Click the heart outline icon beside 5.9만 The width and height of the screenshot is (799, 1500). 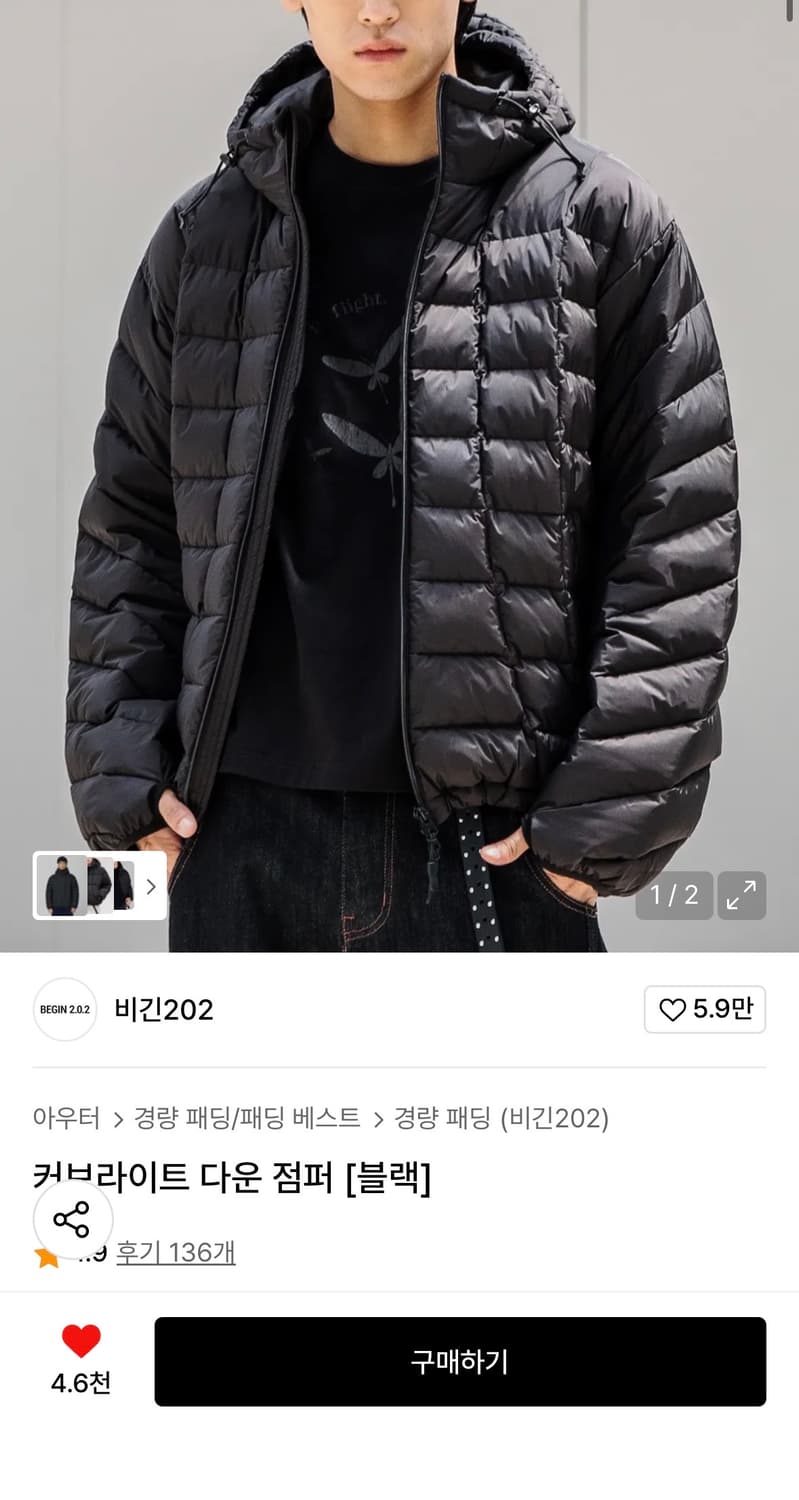(x=672, y=1010)
